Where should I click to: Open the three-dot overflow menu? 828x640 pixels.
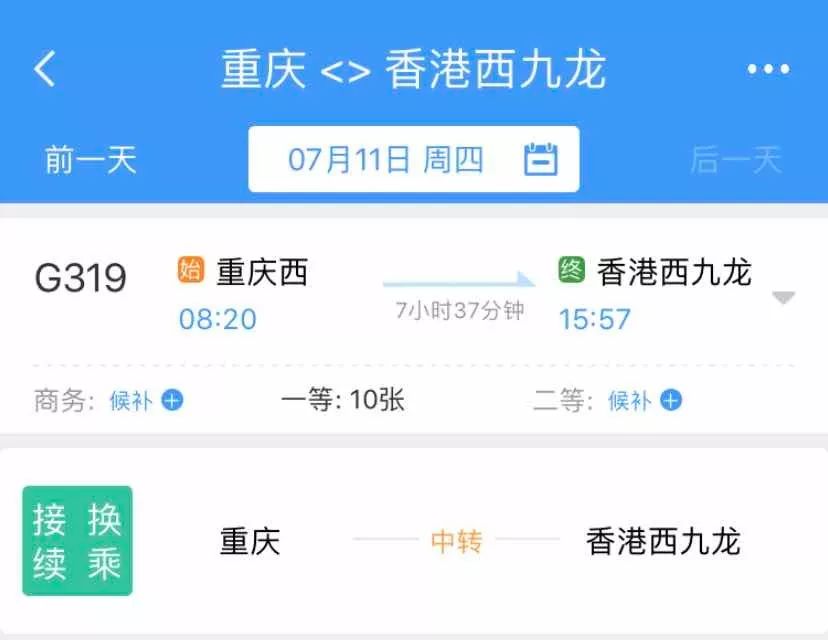click(768, 69)
